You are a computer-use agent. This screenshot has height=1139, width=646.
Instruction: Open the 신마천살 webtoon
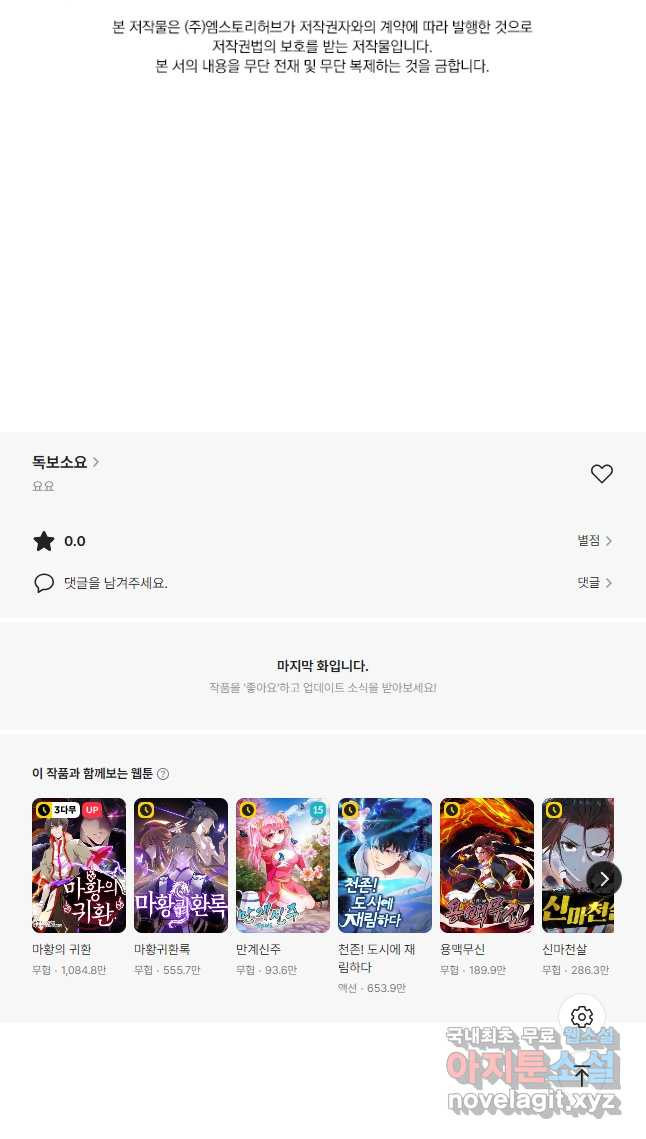click(x=572, y=865)
